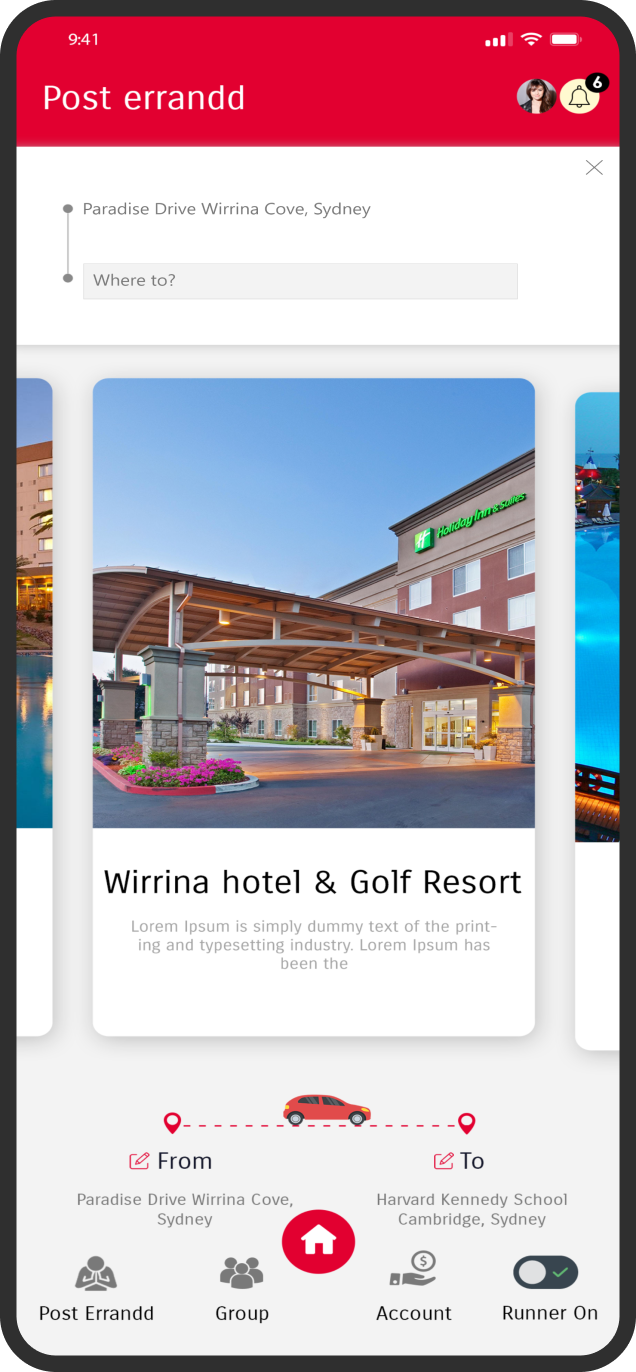Tap the "Where to?" field
The height and width of the screenshot is (1372, 636).
coord(300,281)
